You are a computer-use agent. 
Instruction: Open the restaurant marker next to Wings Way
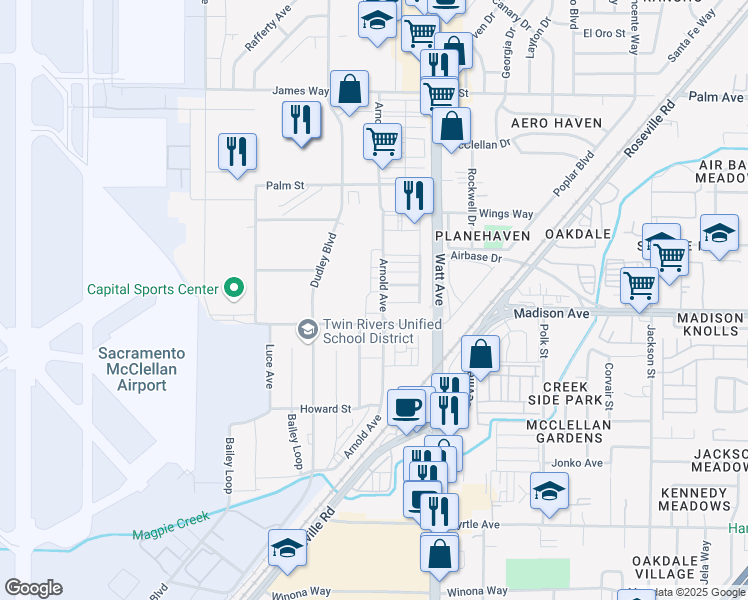(x=415, y=199)
